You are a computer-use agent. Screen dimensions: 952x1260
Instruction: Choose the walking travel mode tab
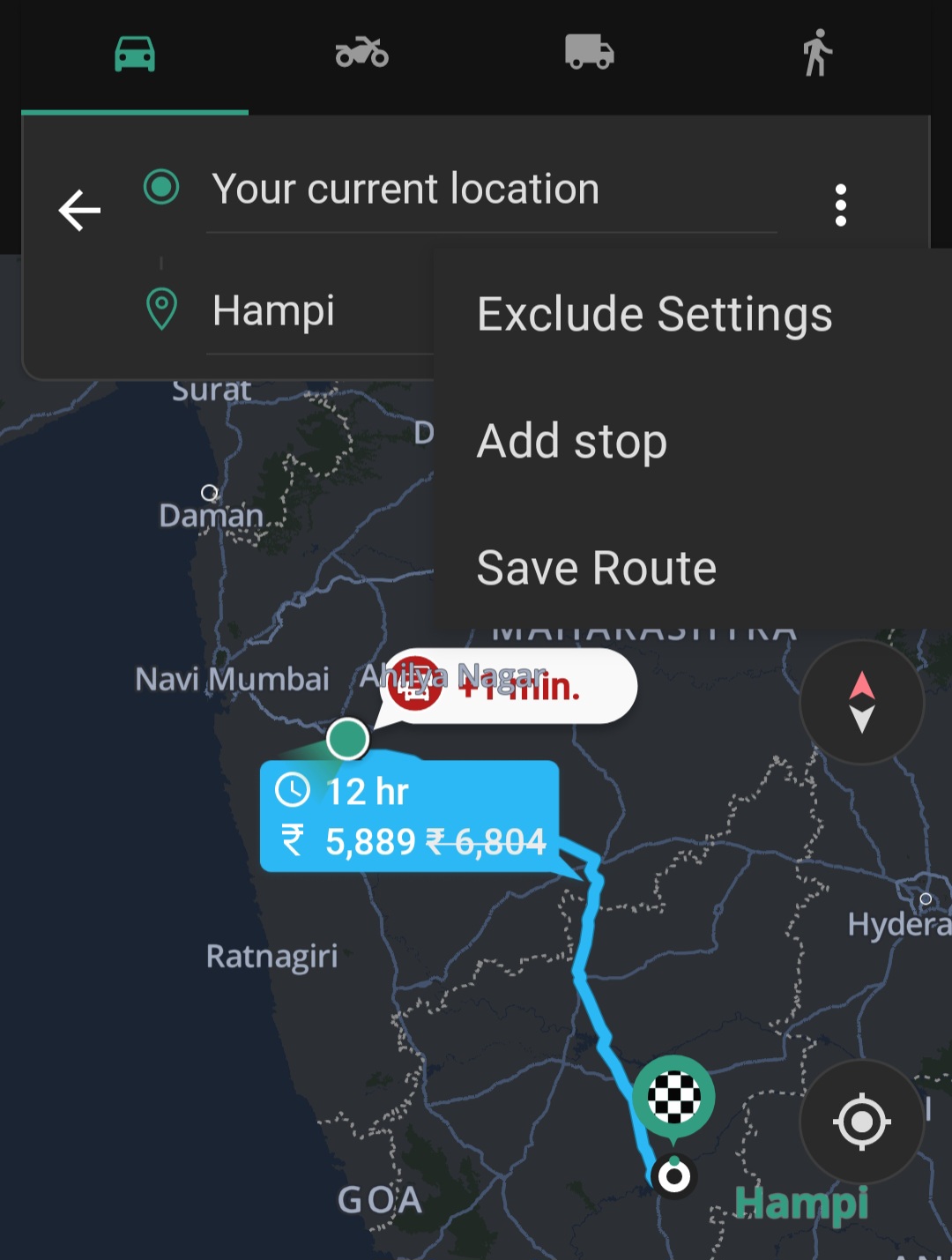817,53
